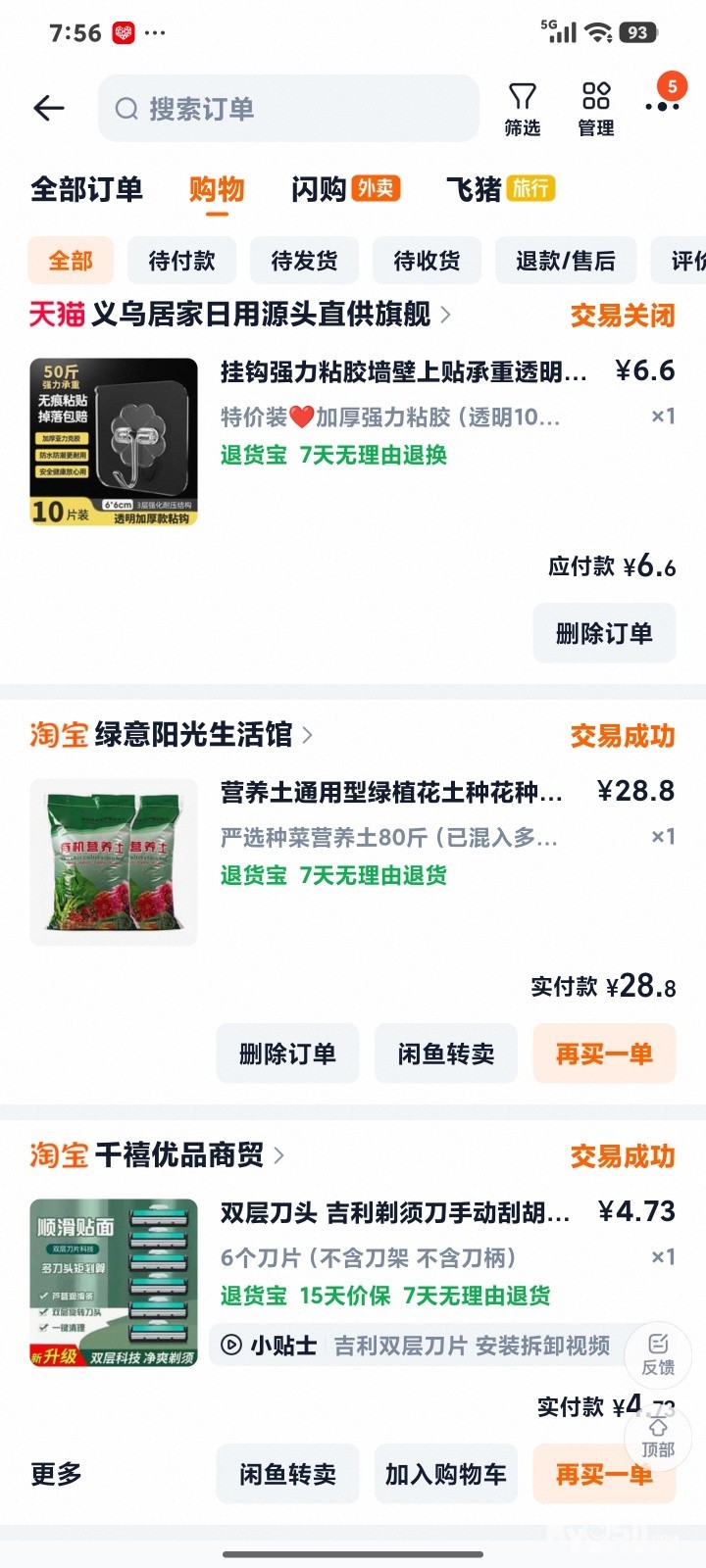Open the 千禧优品商贸 store
The width and height of the screenshot is (706, 1568).
[x=179, y=1155]
